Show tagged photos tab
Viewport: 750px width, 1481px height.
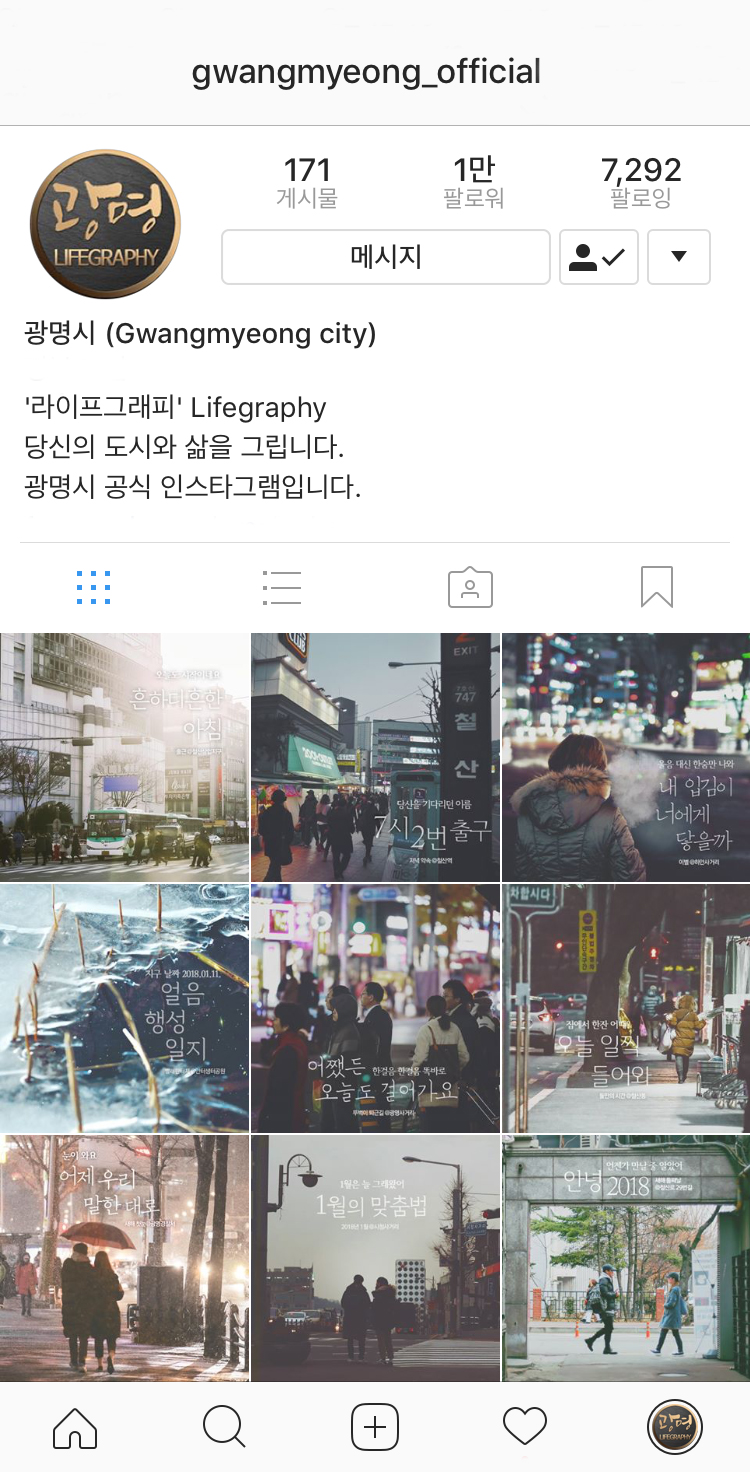[x=470, y=587]
